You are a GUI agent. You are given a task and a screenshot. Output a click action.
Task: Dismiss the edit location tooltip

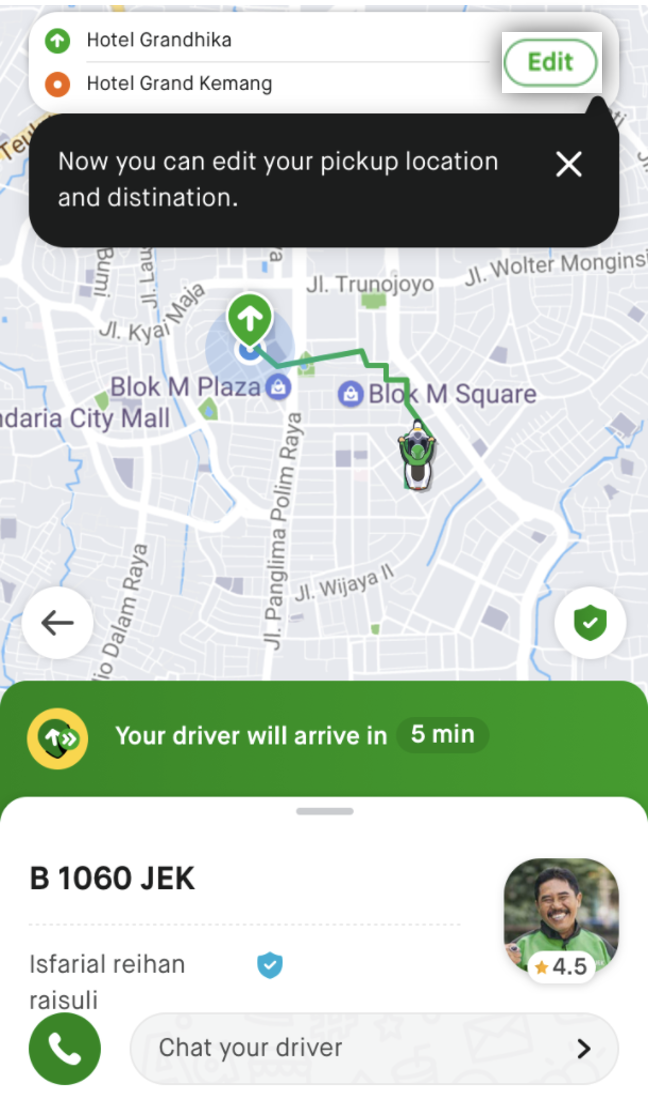tap(568, 164)
